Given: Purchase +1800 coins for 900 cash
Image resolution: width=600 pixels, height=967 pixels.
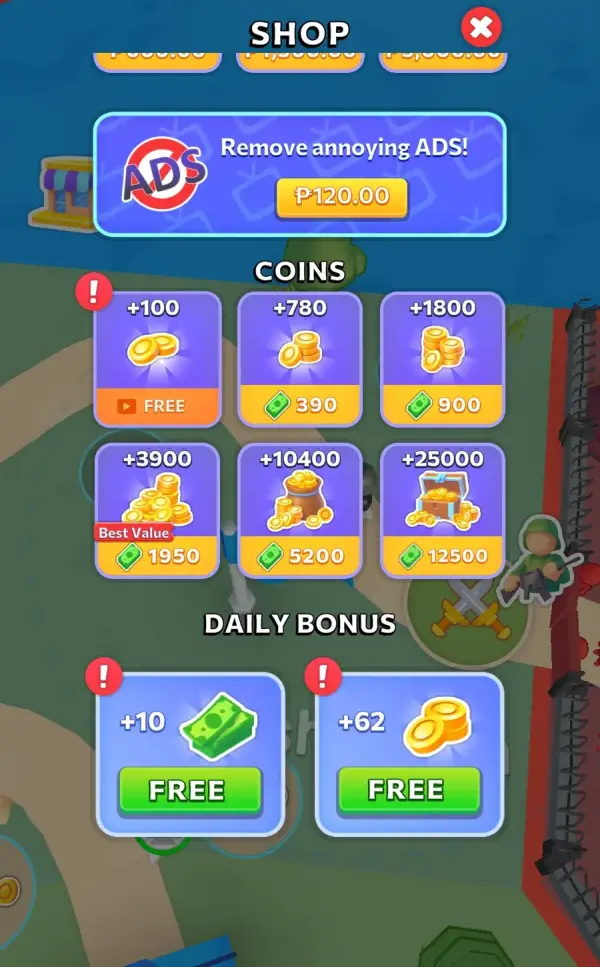Looking at the screenshot, I should [443, 405].
